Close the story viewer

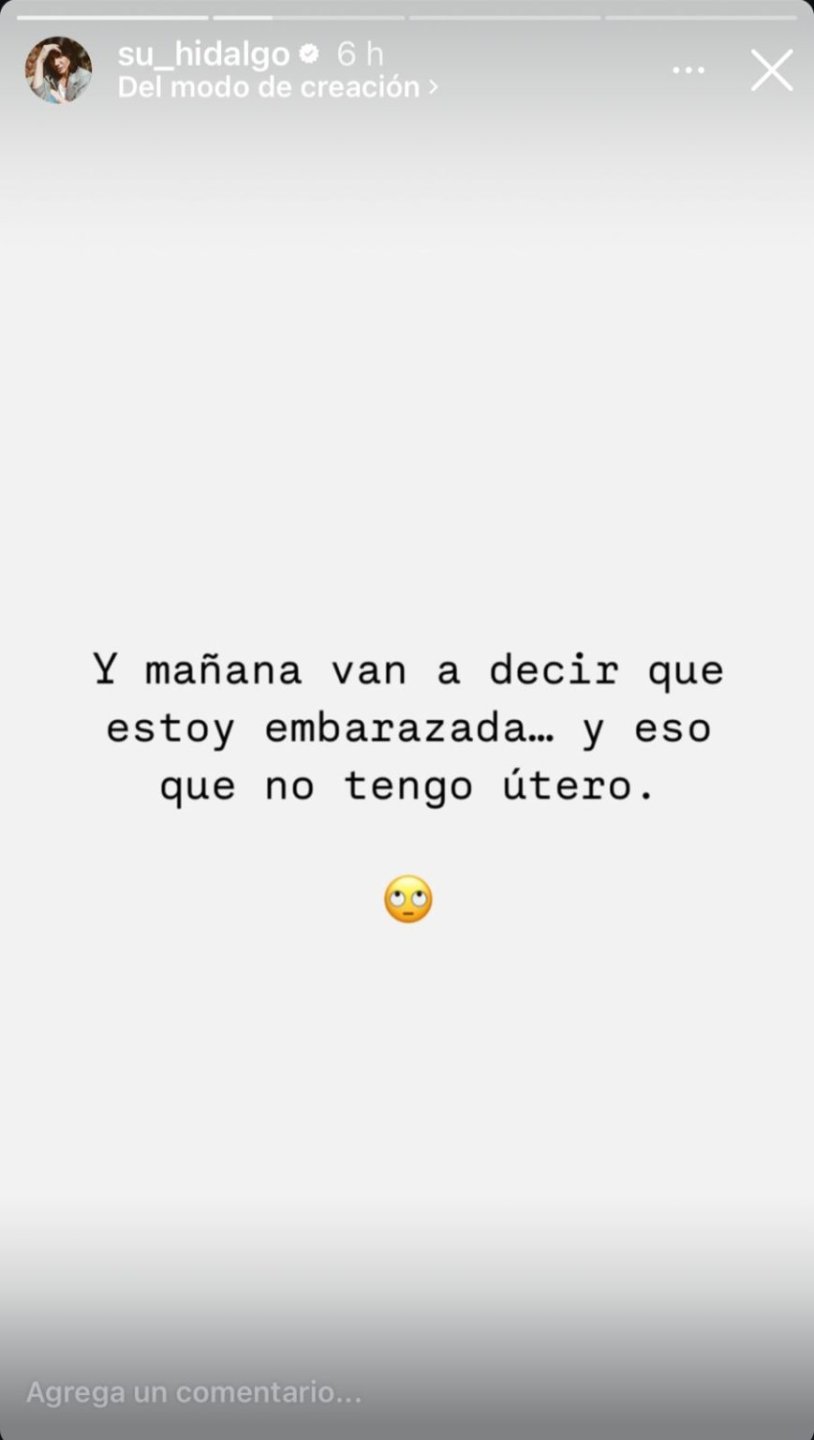(771, 70)
